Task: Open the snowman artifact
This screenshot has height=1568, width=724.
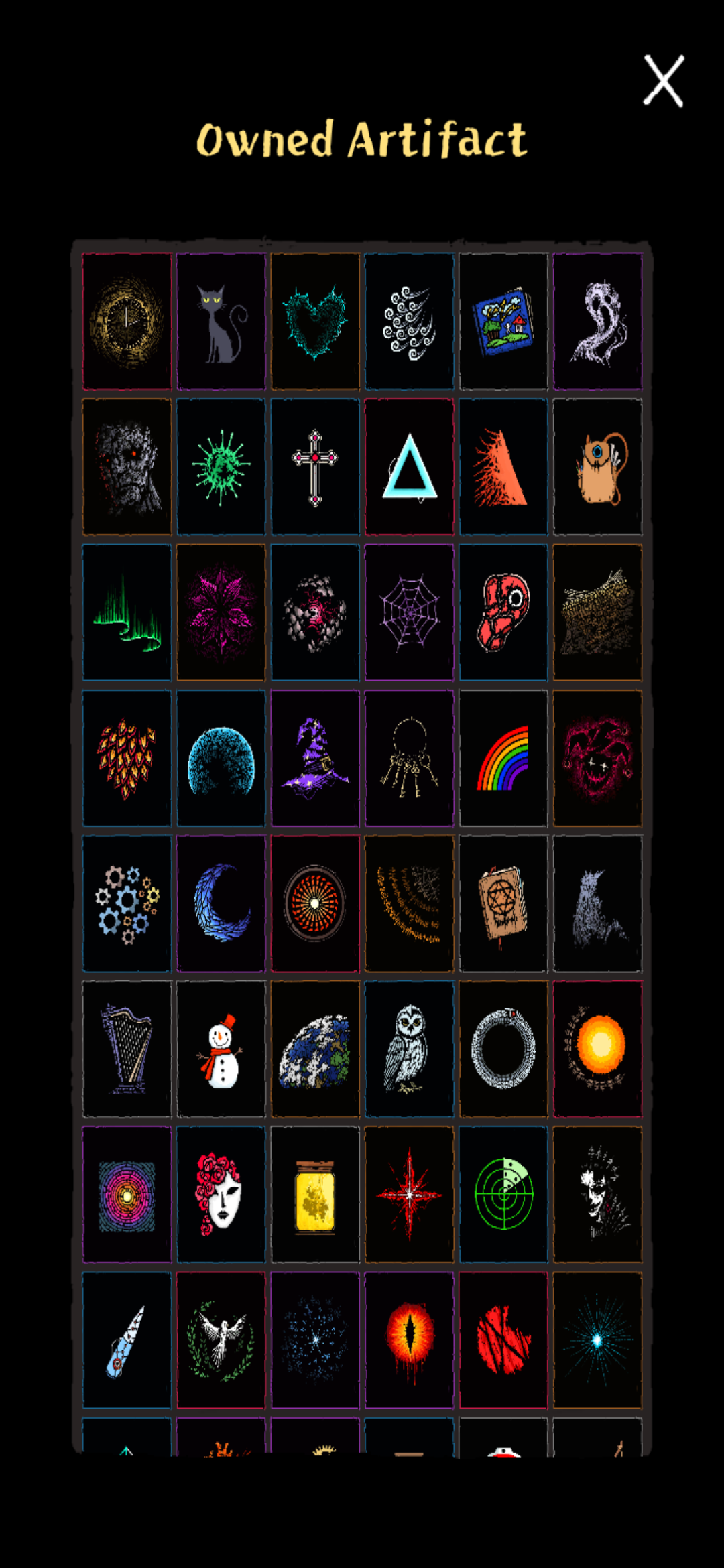Action: point(221,1049)
